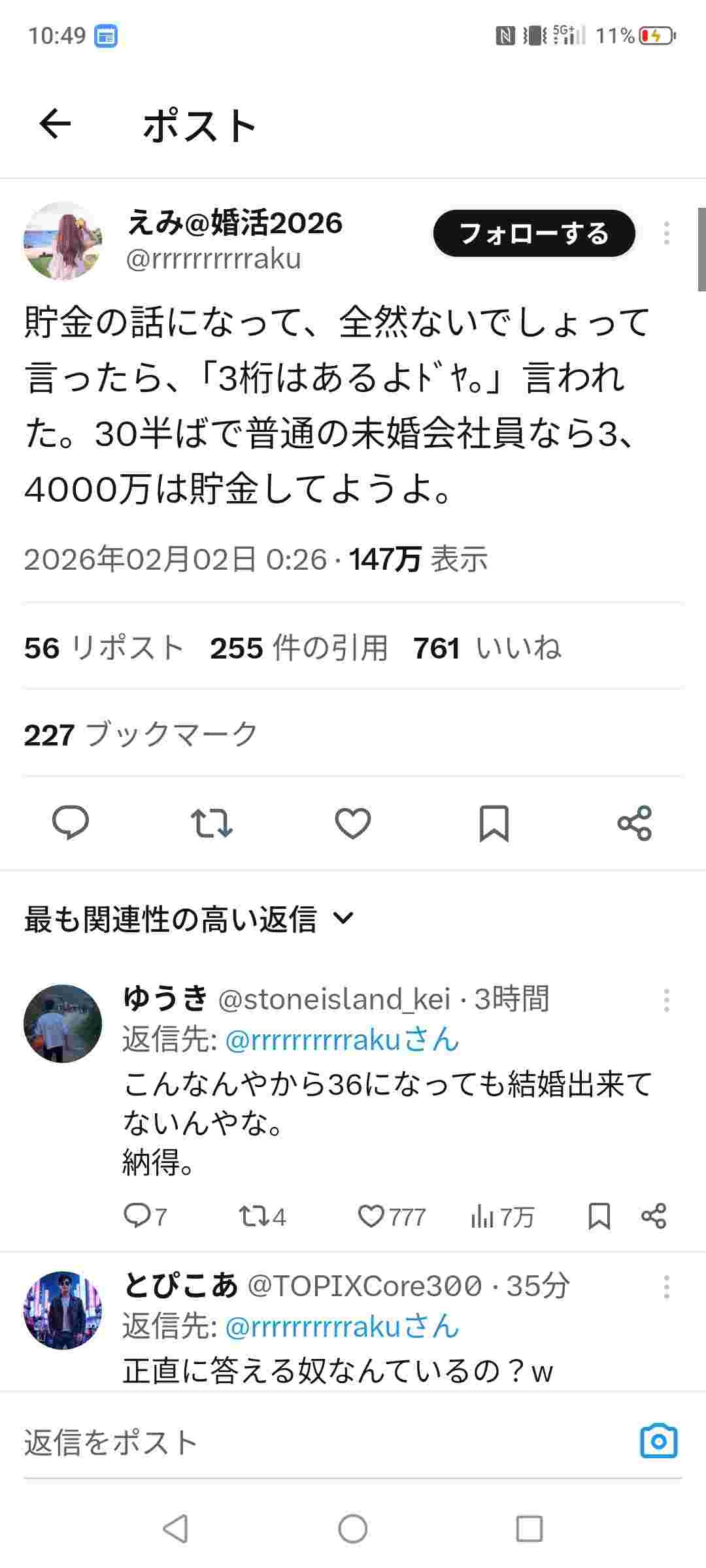Open the camera icon in the reply bar
The height and width of the screenshot is (1568, 706).
[658, 1441]
